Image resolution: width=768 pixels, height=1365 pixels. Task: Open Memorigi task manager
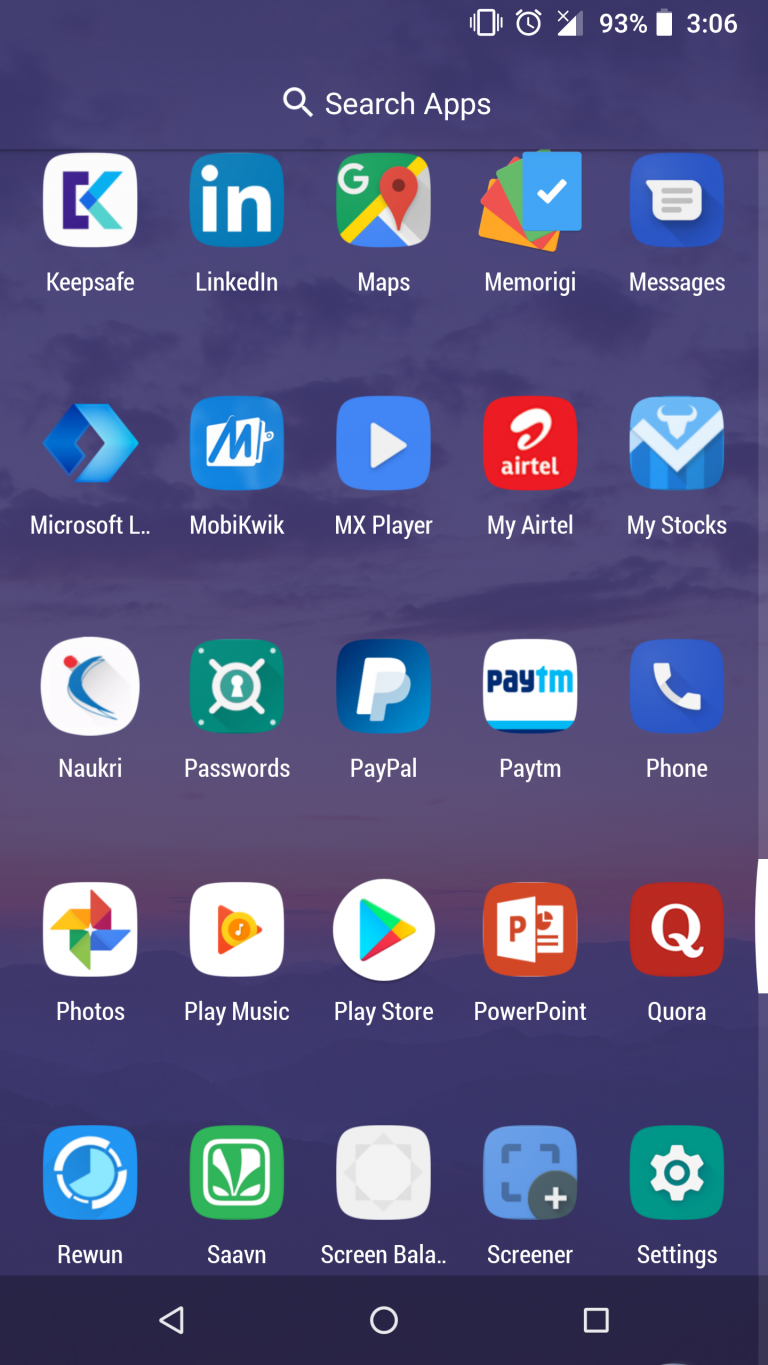[530, 200]
